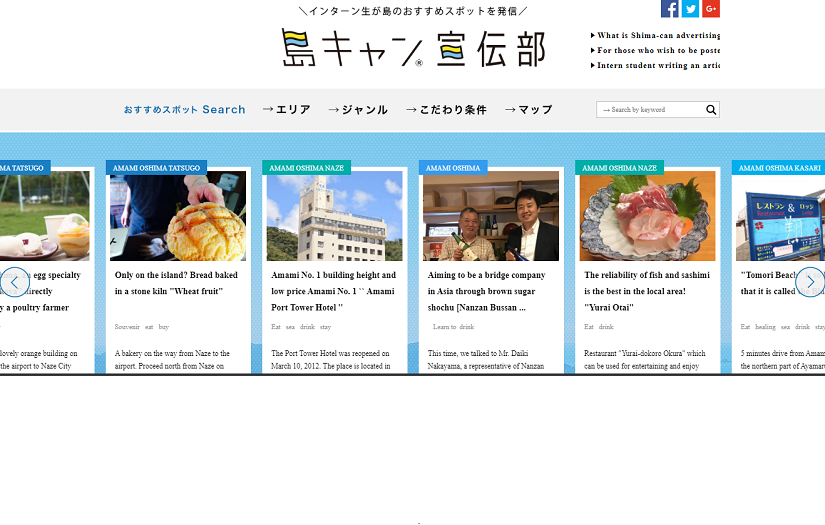The width and height of the screenshot is (825, 525).
Task: Open the 'For those who wish to be posted' link
Action: (656, 50)
